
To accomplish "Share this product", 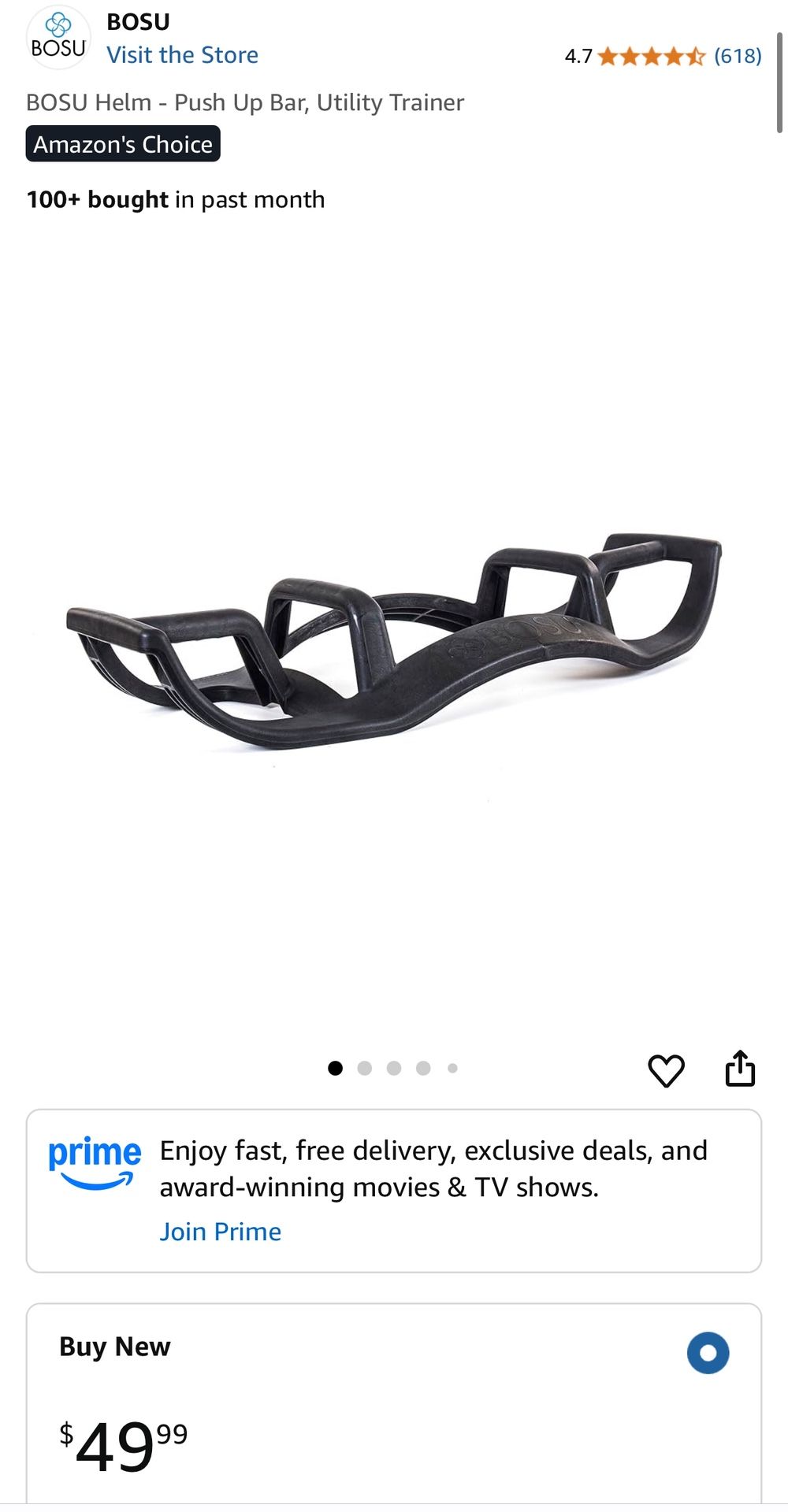I will [x=740, y=1069].
